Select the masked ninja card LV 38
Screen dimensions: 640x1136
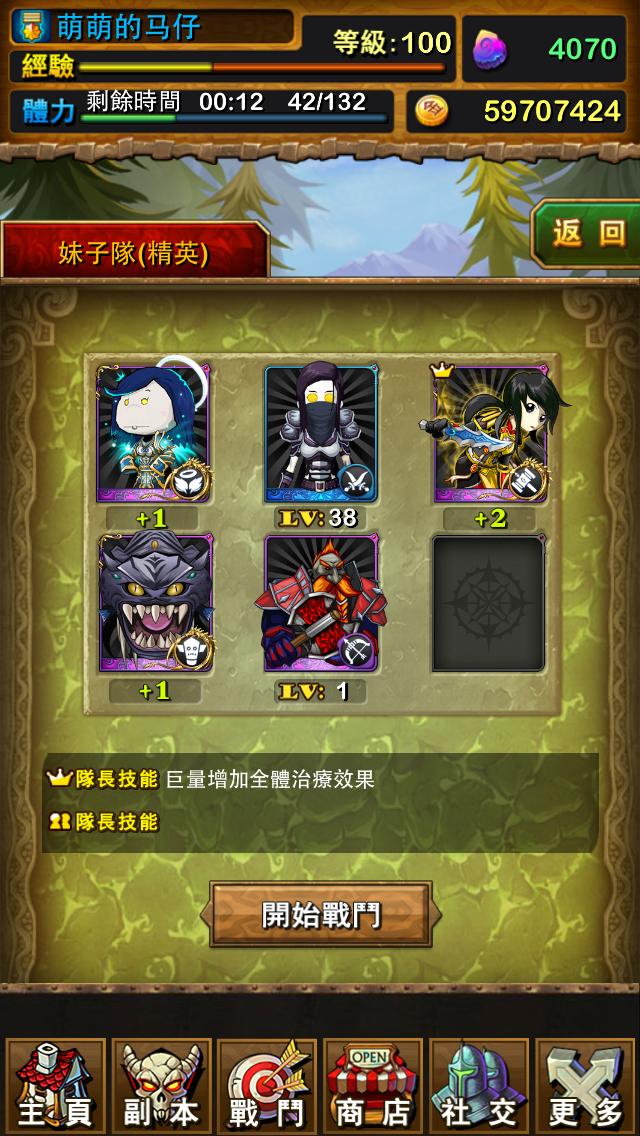pos(321,433)
